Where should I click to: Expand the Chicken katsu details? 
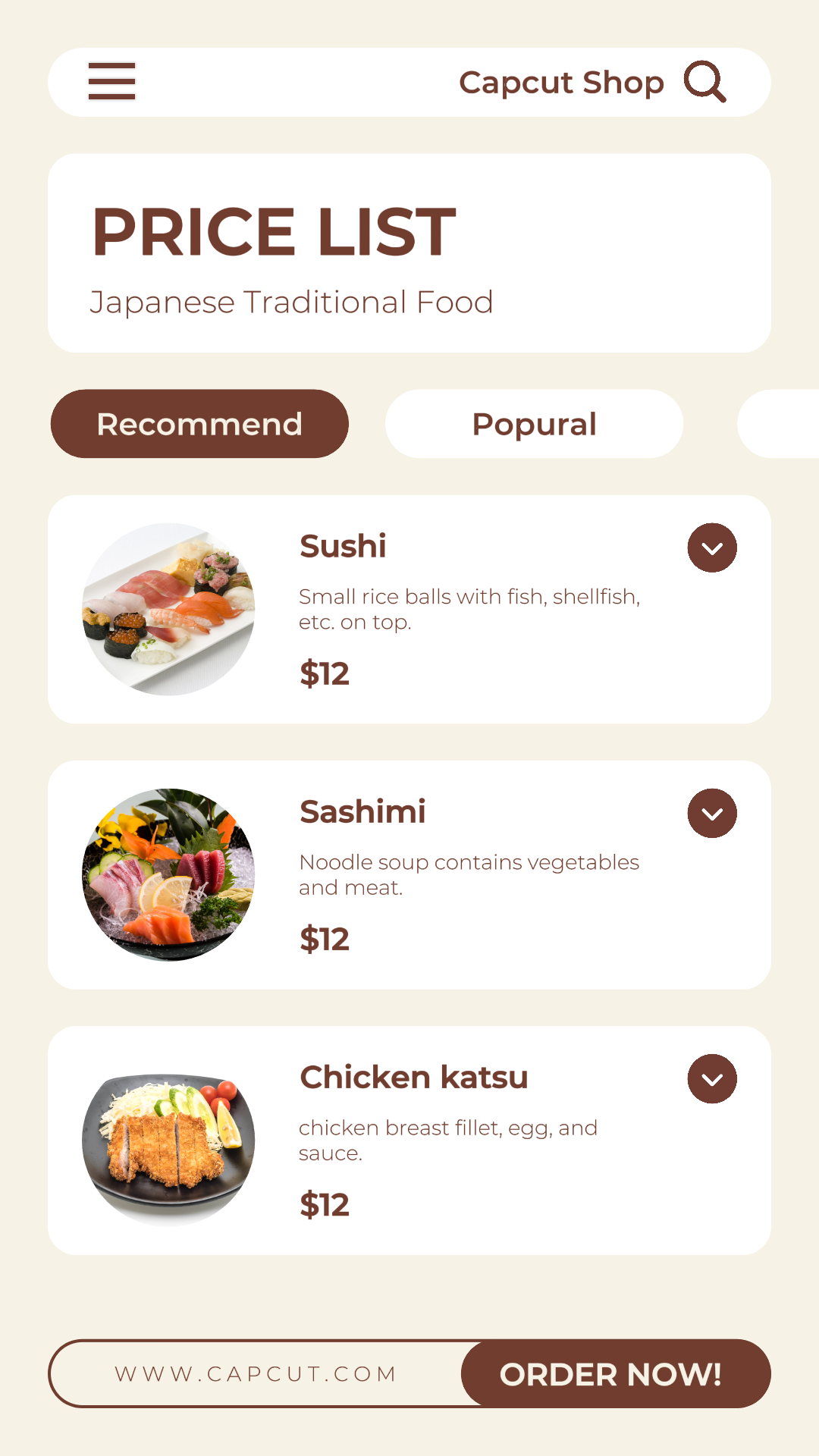(711, 1078)
